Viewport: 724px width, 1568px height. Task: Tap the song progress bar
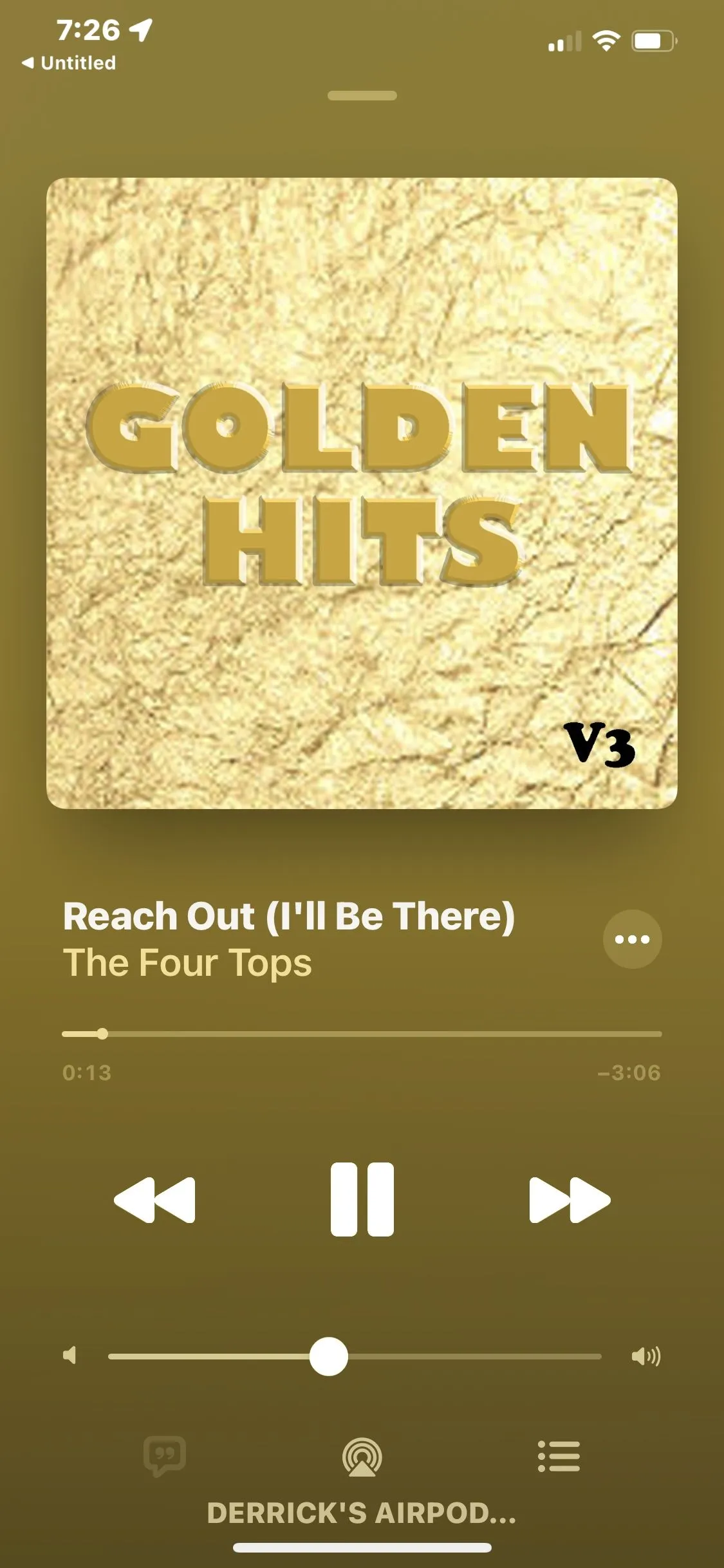tap(362, 1034)
